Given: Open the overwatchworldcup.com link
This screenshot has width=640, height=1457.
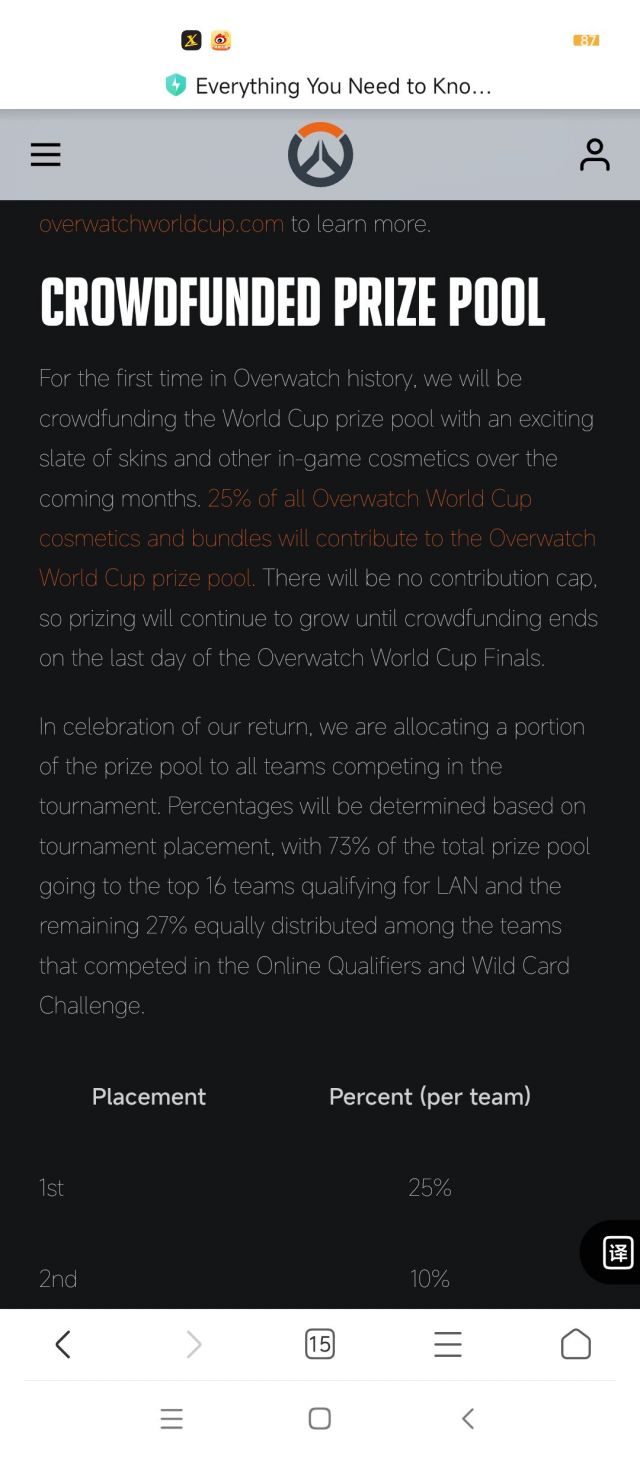Looking at the screenshot, I should [x=161, y=224].
